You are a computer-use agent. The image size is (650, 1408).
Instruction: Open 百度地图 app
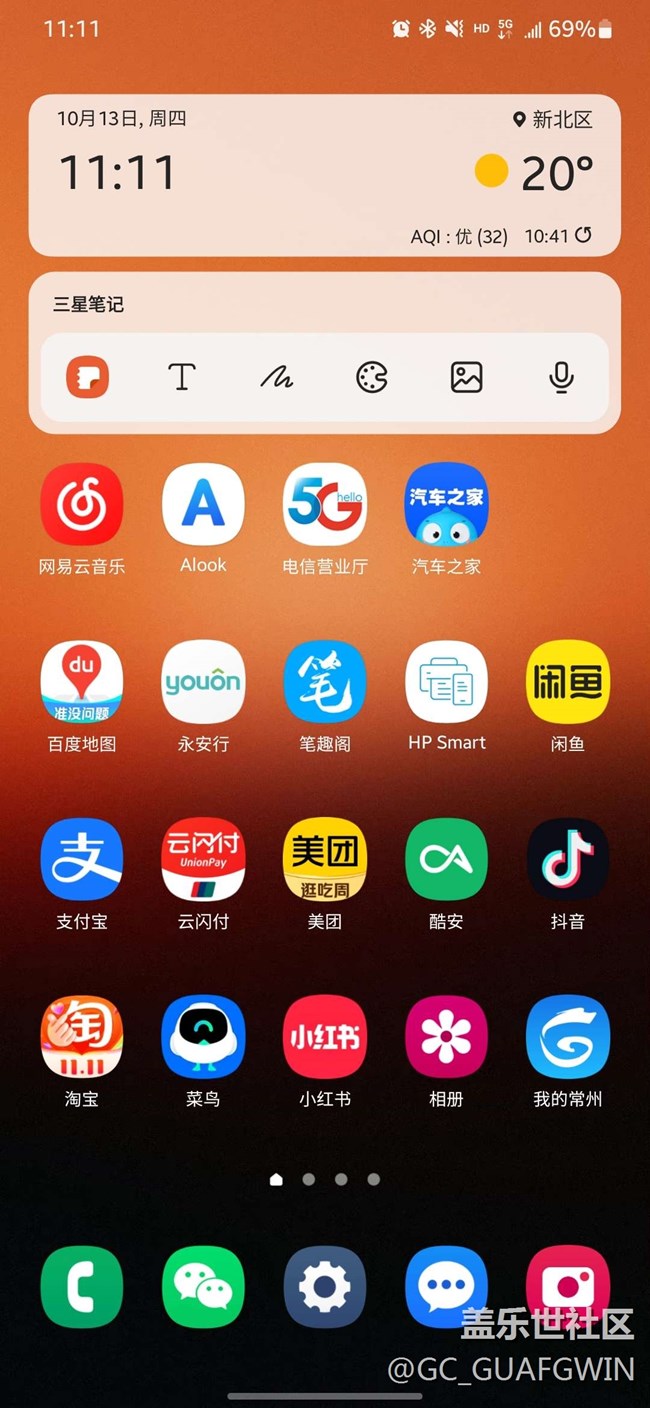tap(82, 683)
